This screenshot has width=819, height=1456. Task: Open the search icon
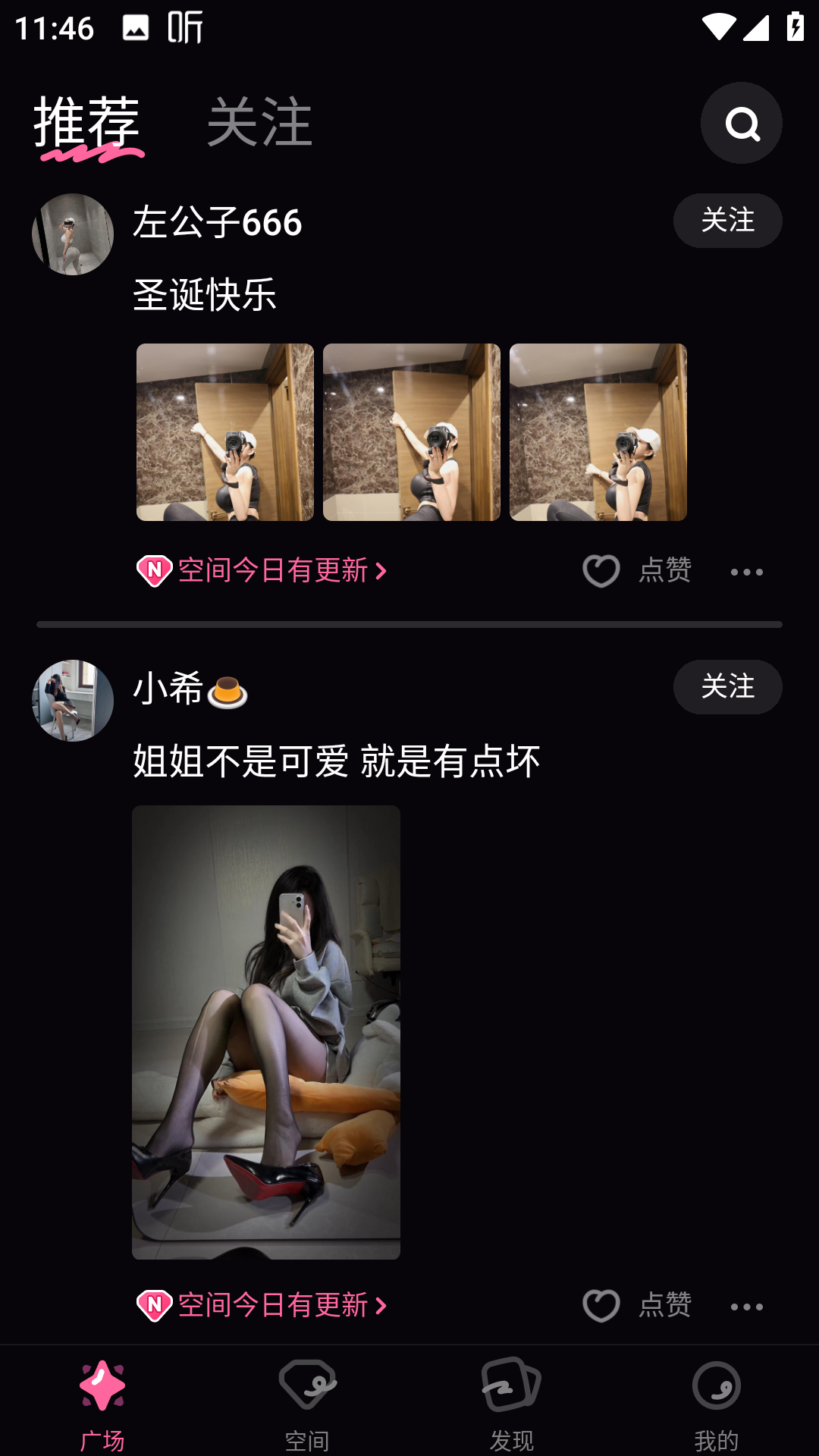(x=741, y=123)
